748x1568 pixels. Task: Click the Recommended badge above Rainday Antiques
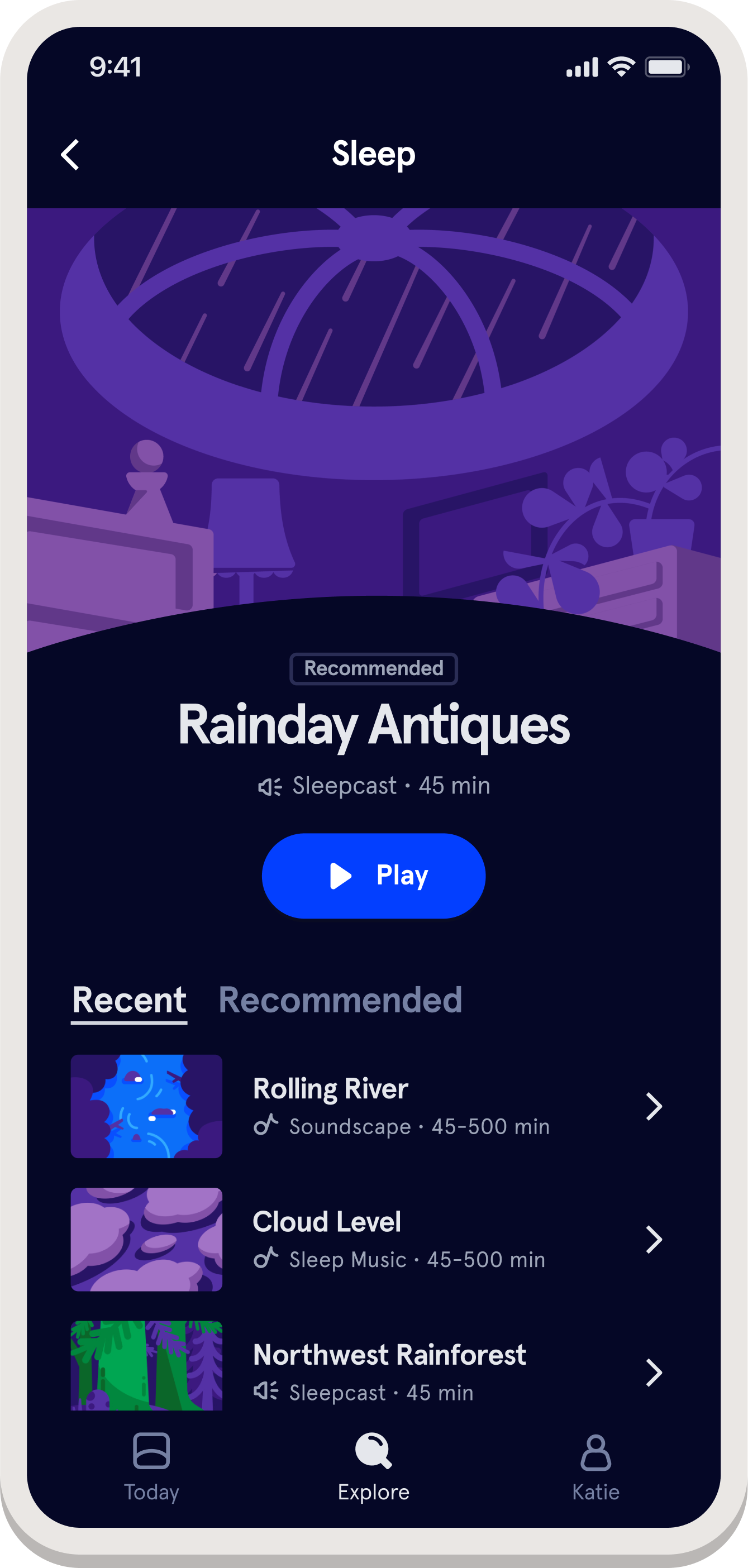(x=373, y=668)
